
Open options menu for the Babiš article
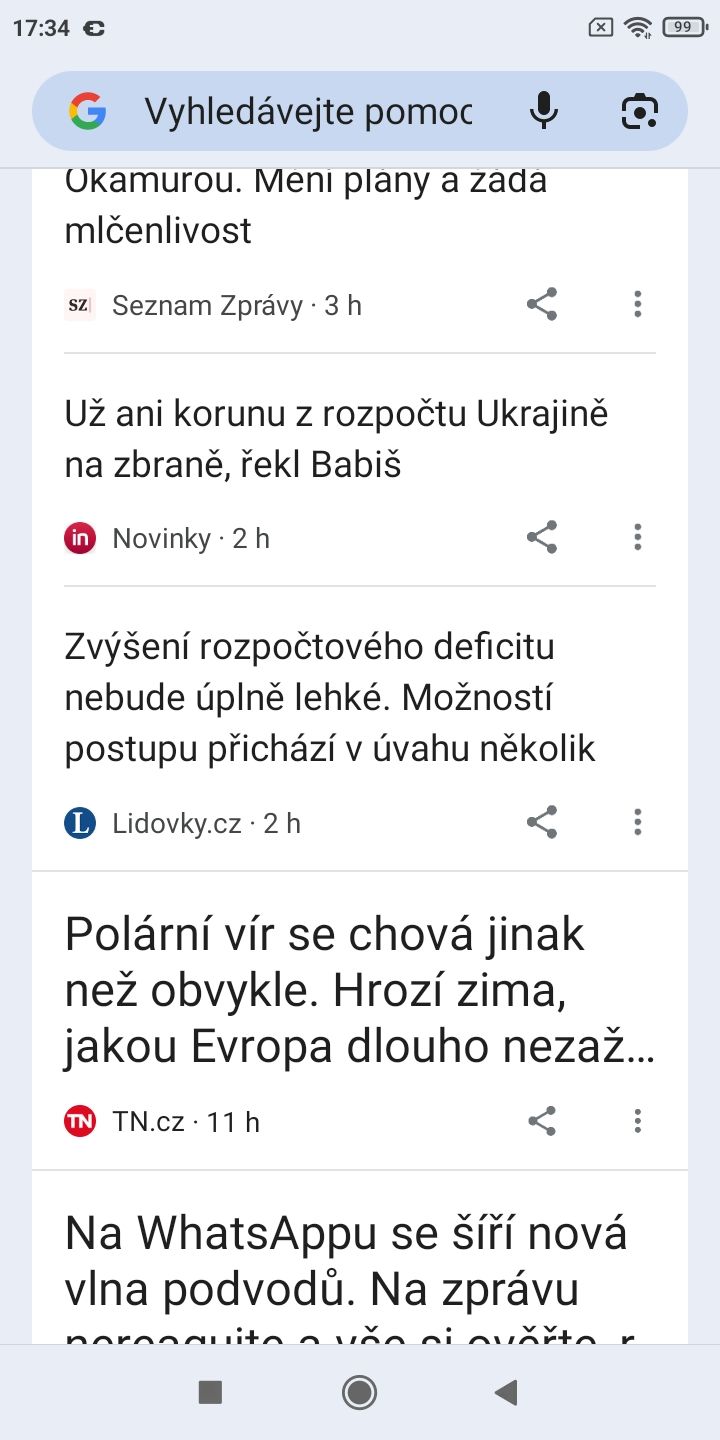pyautogui.click(x=637, y=537)
